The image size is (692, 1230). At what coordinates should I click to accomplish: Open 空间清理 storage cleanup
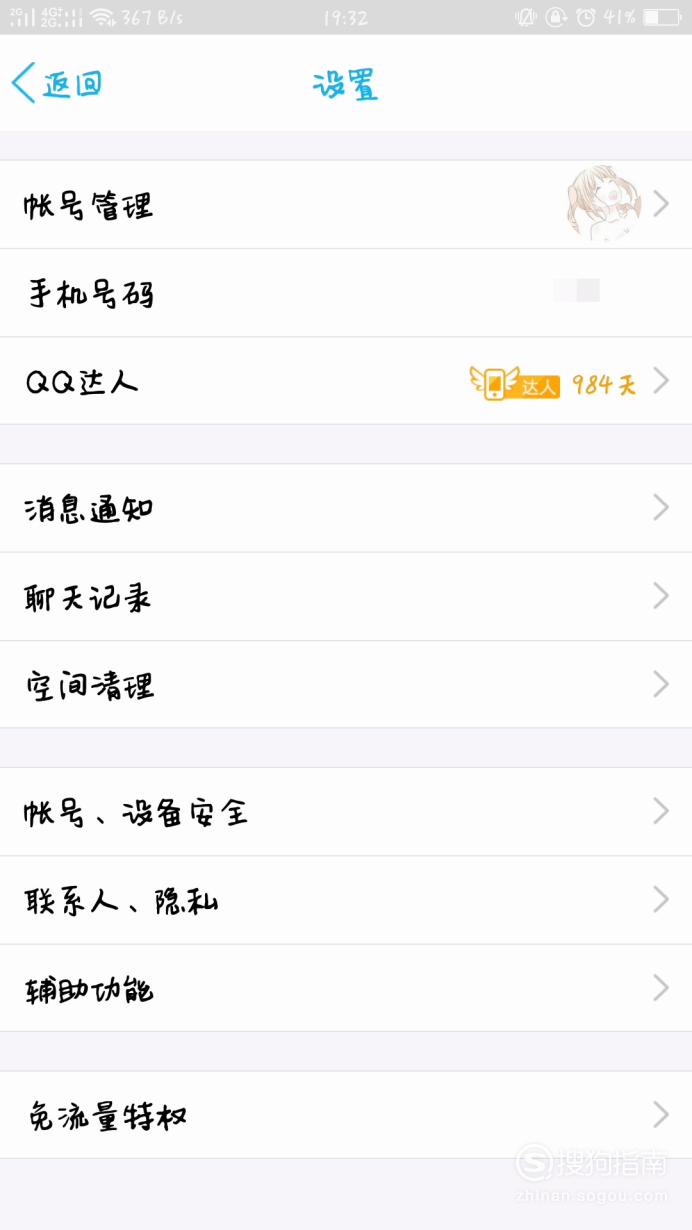click(x=346, y=685)
